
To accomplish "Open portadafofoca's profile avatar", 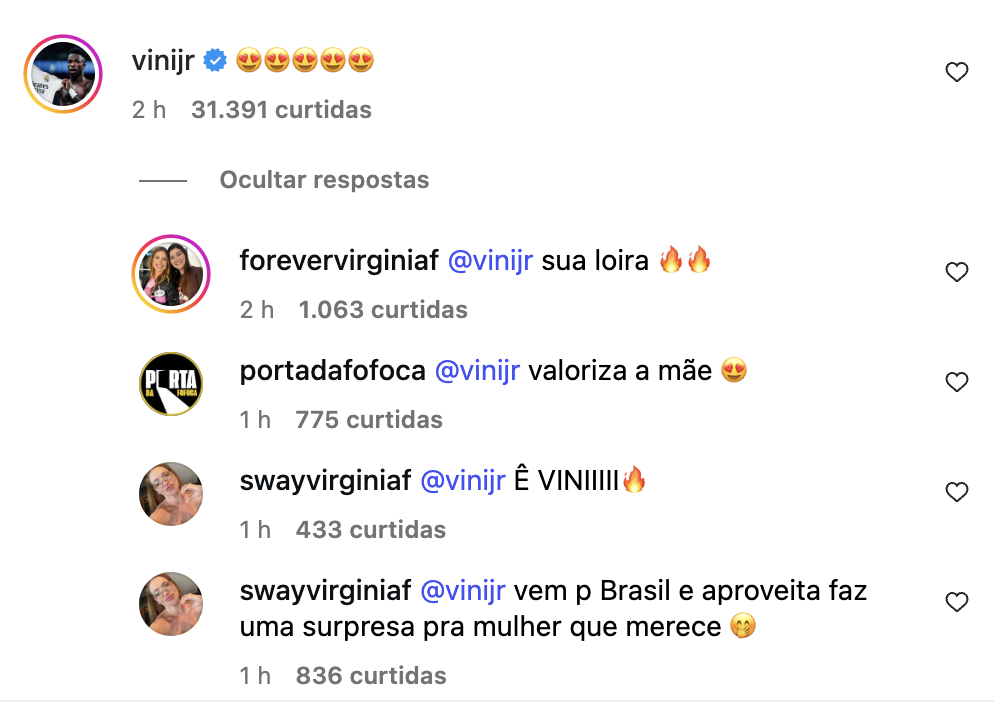I will coord(171,383).
